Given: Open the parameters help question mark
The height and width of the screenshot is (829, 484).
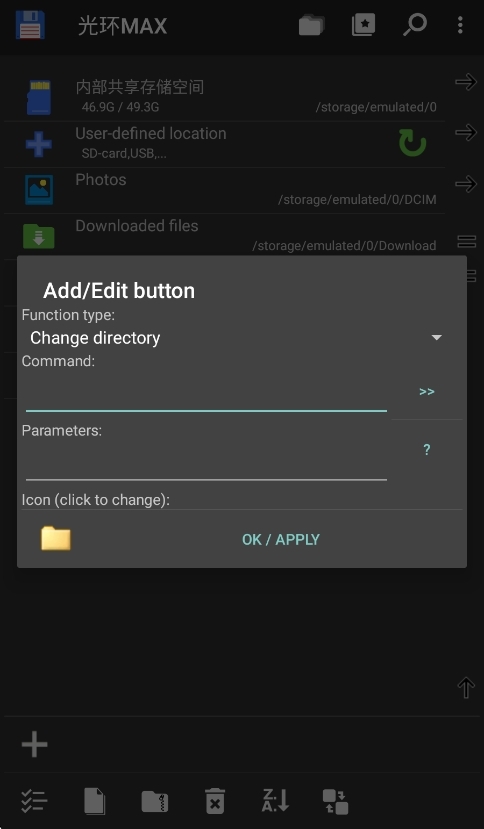Looking at the screenshot, I should pyautogui.click(x=426, y=450).
